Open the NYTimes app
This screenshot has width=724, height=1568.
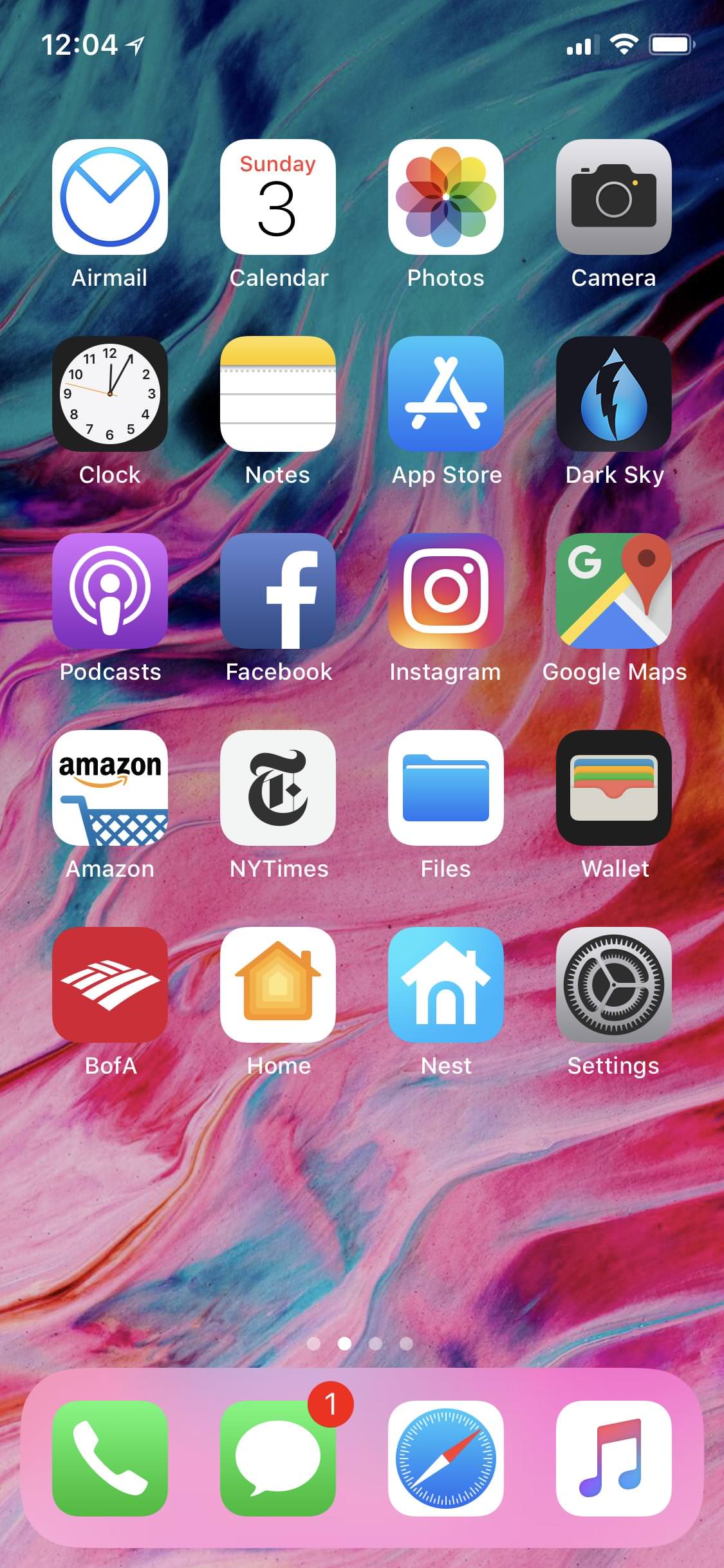tap(278, 788)
